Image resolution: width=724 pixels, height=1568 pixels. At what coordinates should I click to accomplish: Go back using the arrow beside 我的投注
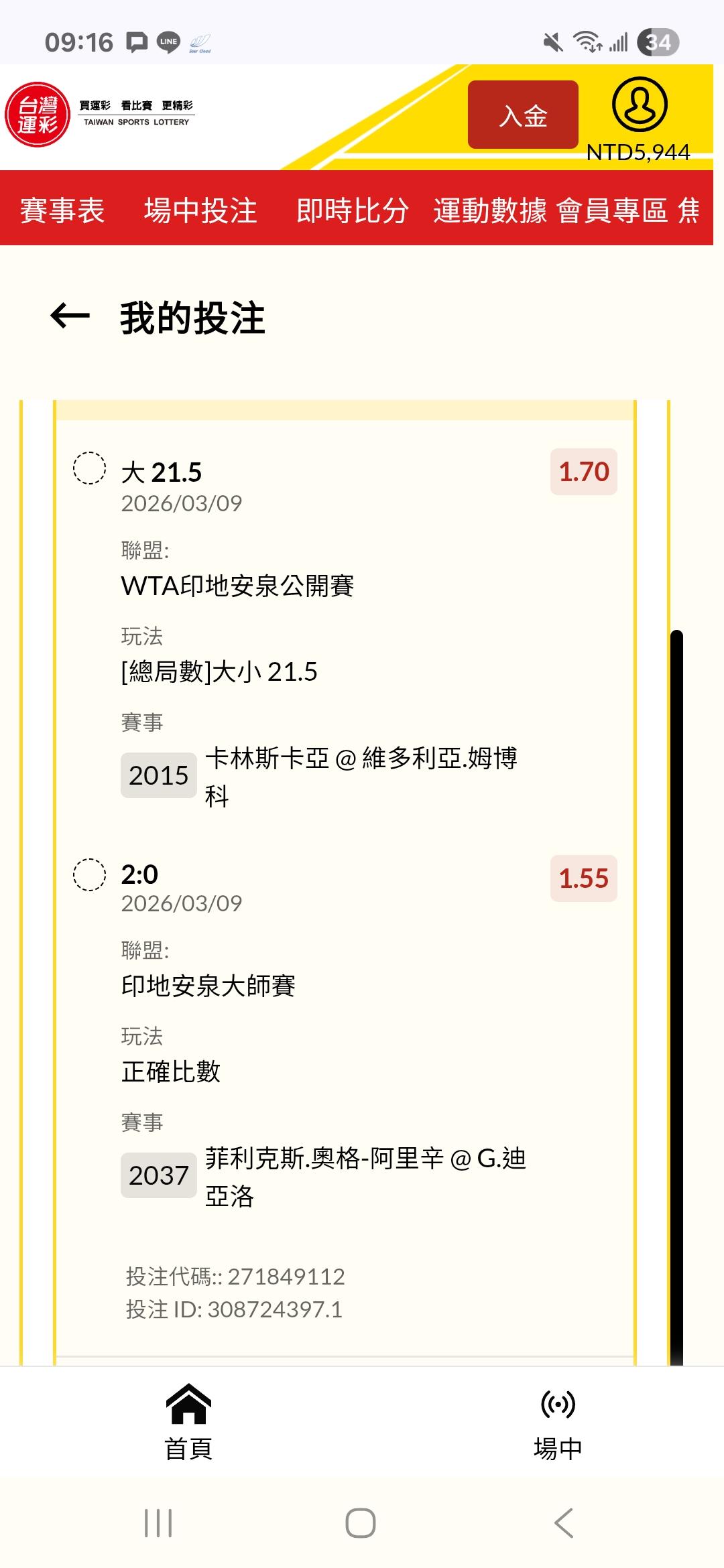pos(70,316)
